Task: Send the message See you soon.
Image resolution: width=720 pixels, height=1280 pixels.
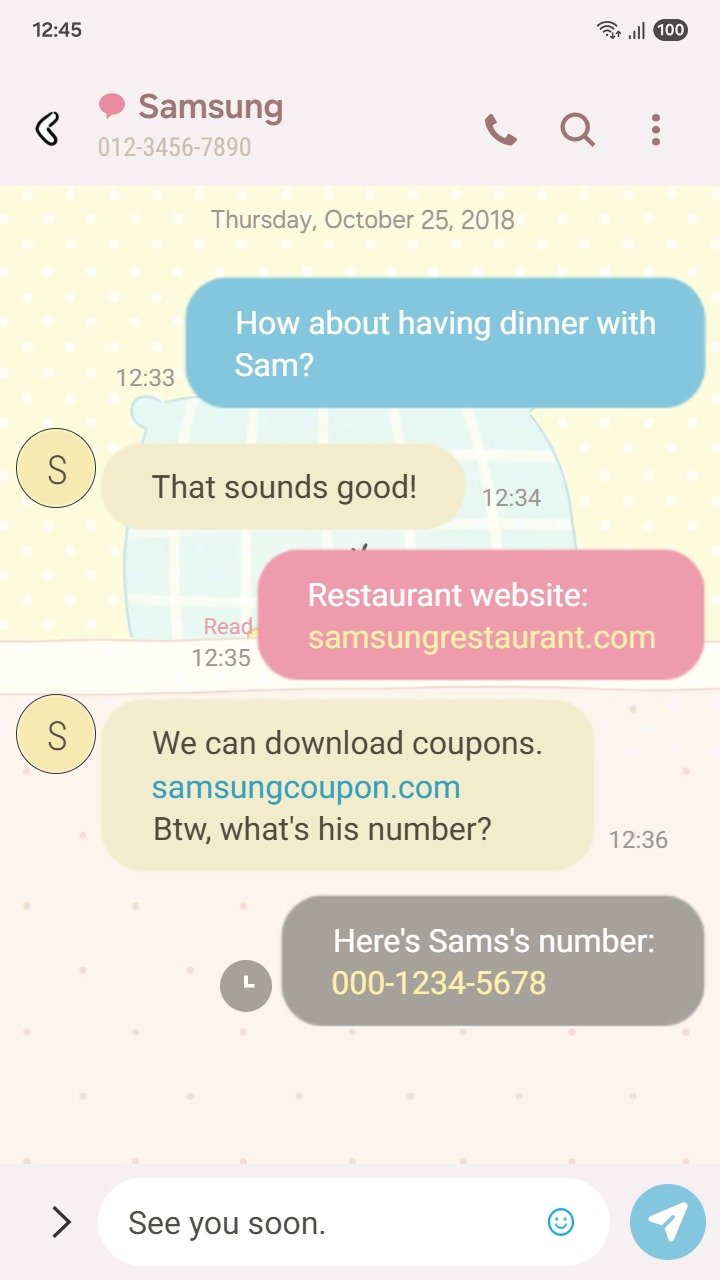Action: pos(667,1221)
